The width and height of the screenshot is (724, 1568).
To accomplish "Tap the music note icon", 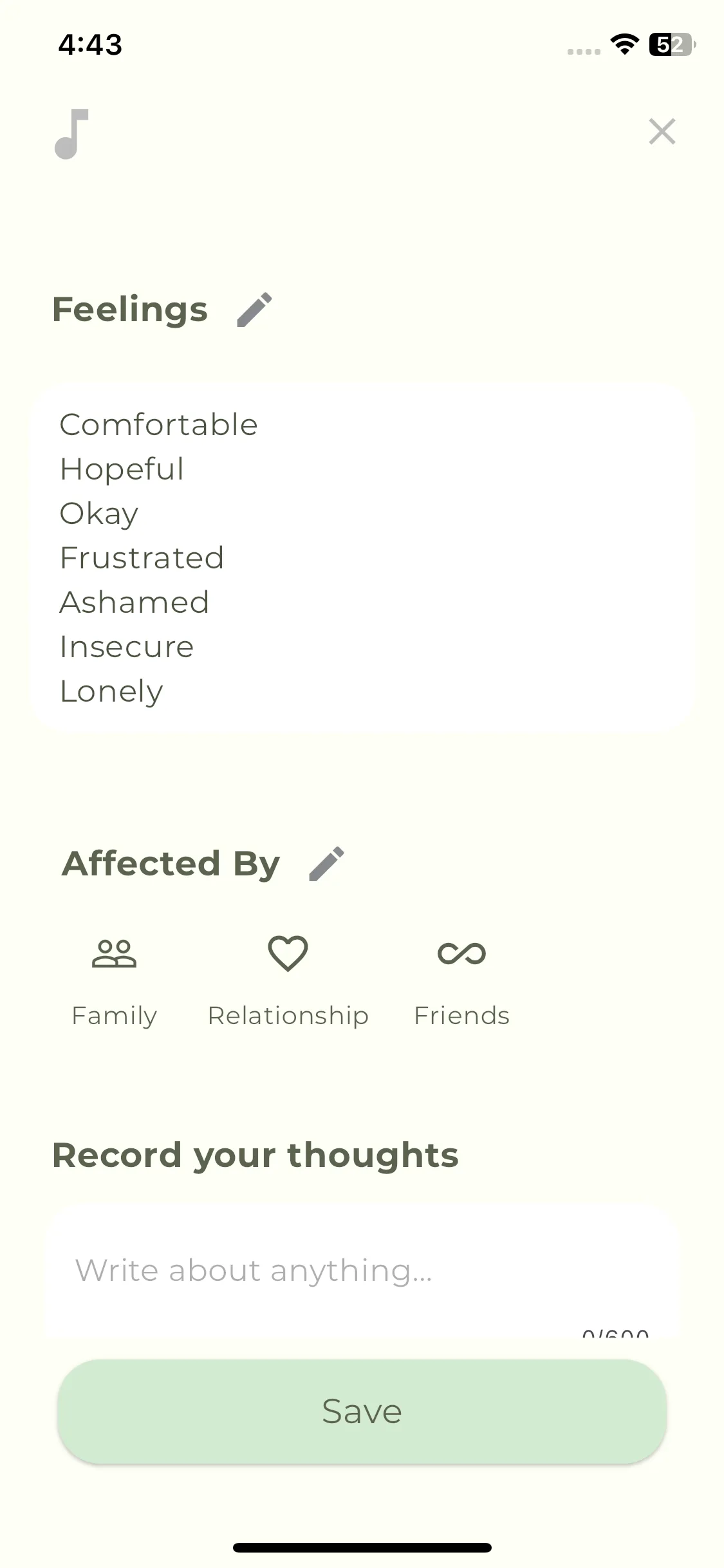I will tap(71, 133).
